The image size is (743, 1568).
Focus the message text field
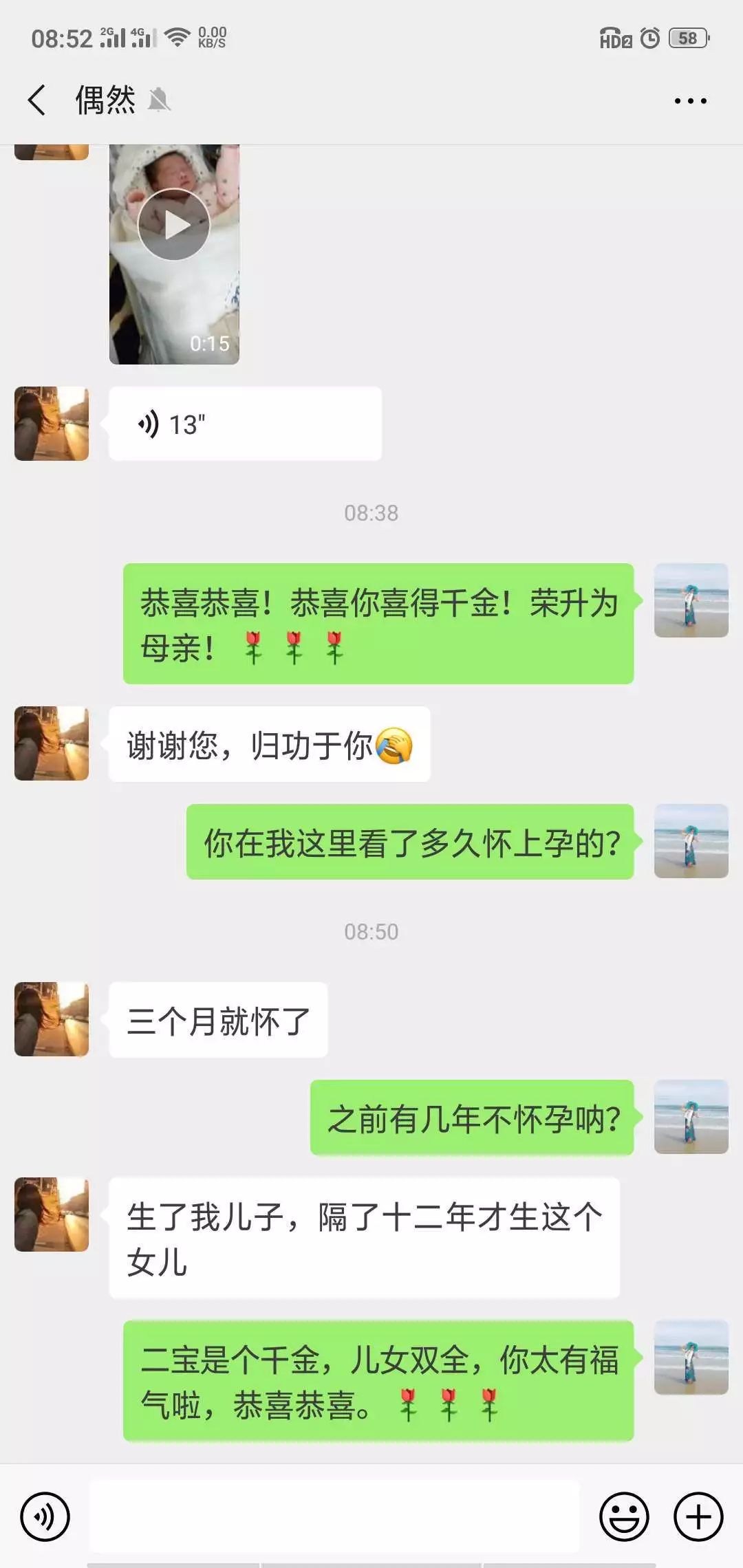(x=334, y=1516)
